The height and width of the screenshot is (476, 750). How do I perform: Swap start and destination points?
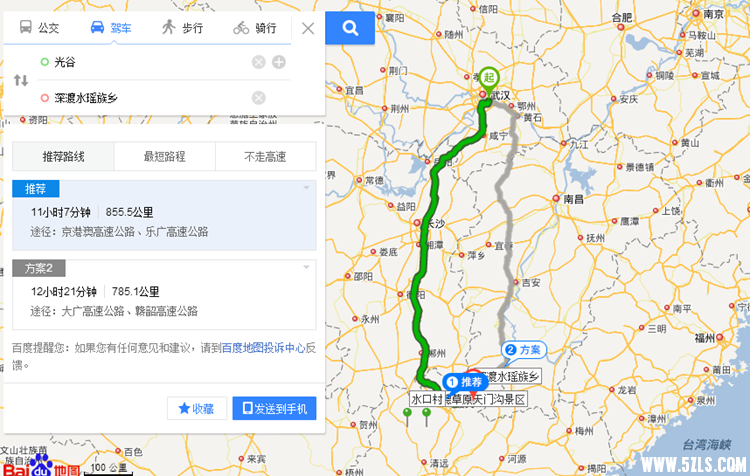[21, 80]
